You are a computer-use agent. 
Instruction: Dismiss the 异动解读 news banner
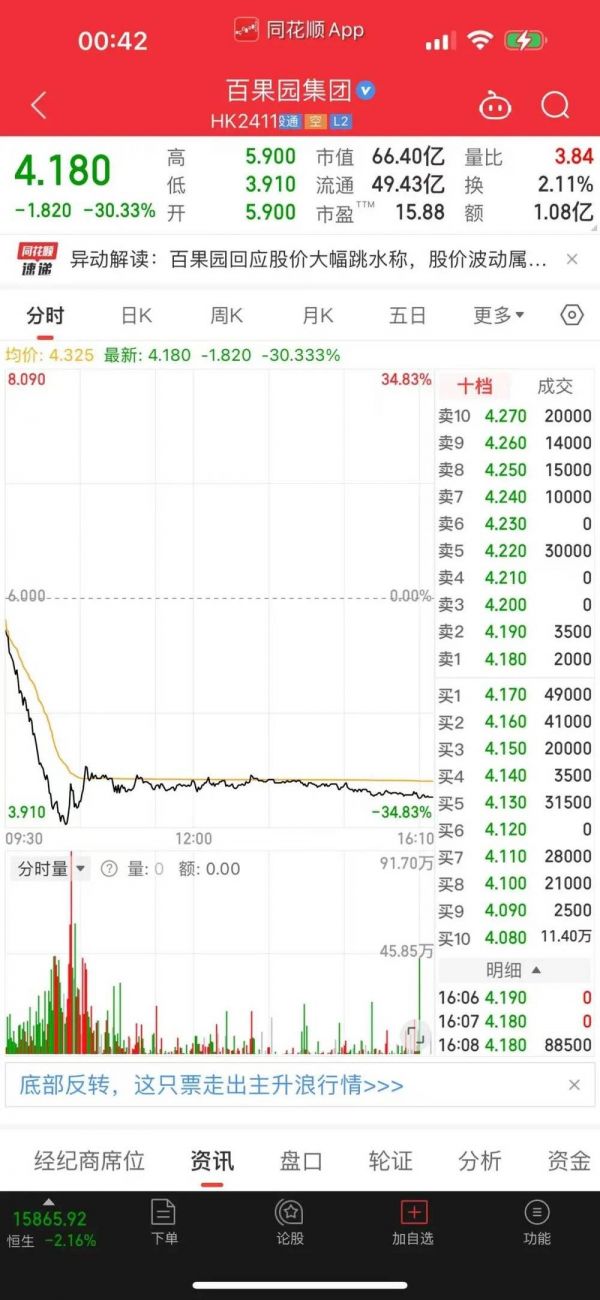click(x=572, y=259)
